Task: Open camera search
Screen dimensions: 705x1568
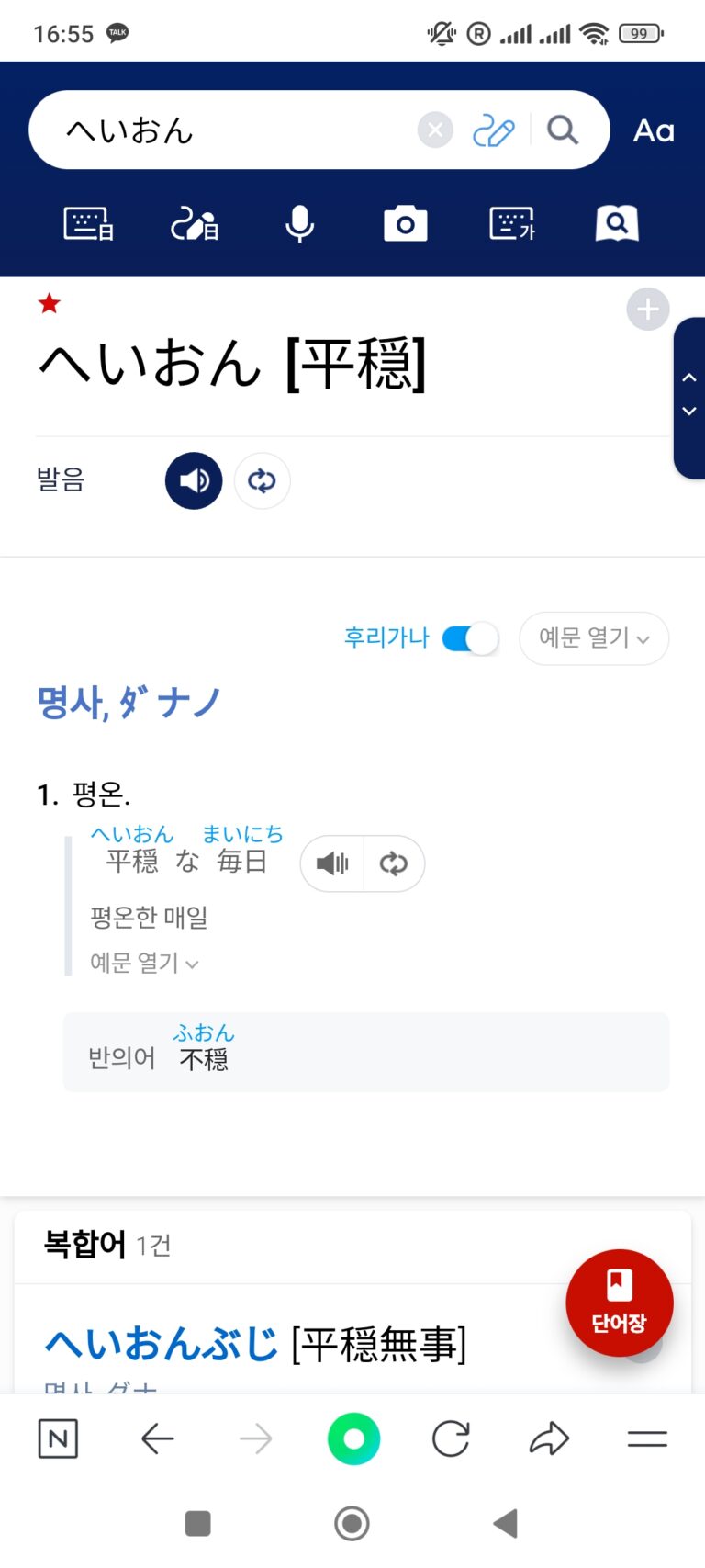Action: pos(405,223)
